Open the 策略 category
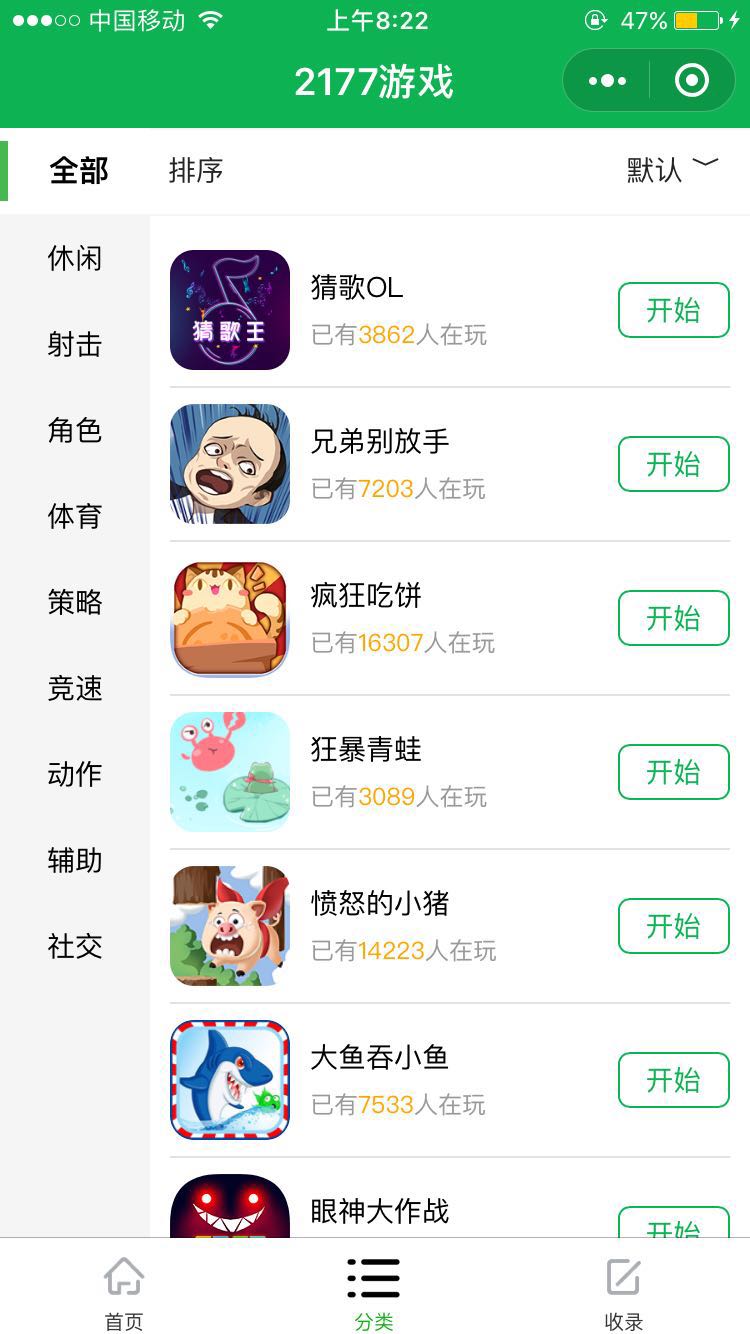Viewport: 750px width, 1334px height. click(x=75, y=603)
